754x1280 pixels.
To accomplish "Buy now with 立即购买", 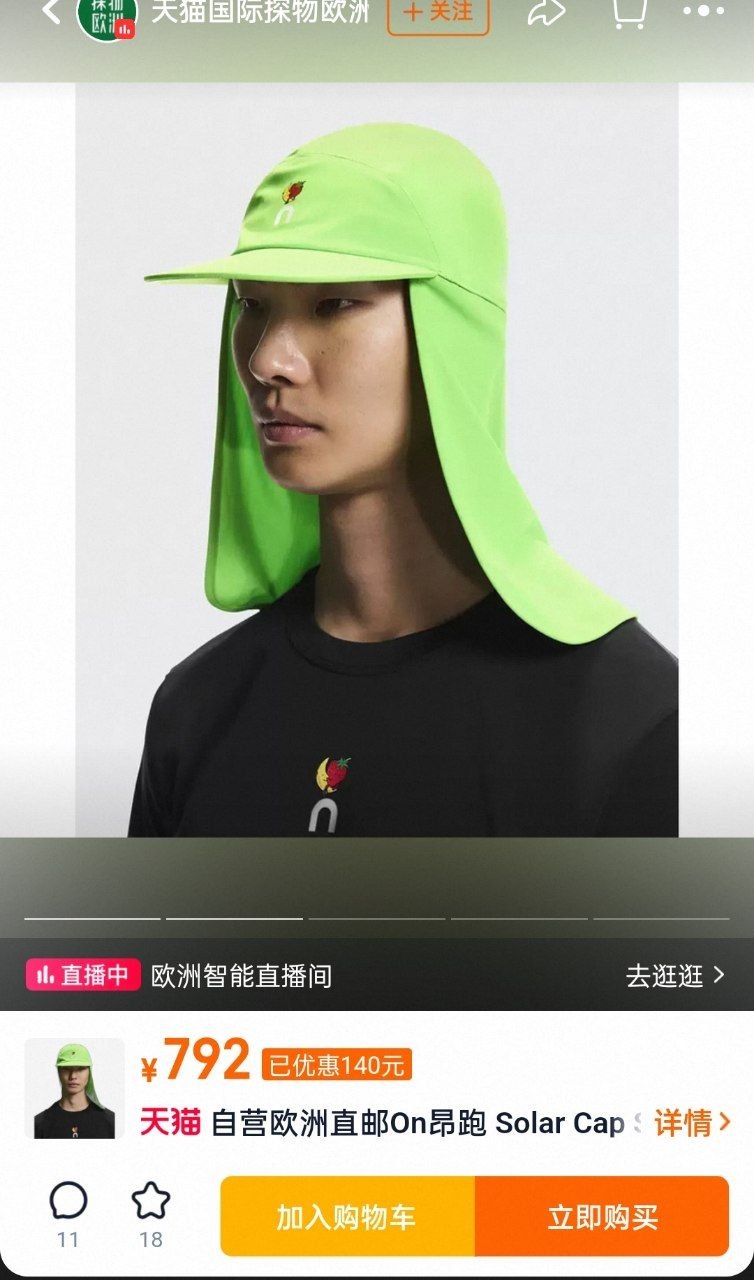I will (x=602, y=1216).
